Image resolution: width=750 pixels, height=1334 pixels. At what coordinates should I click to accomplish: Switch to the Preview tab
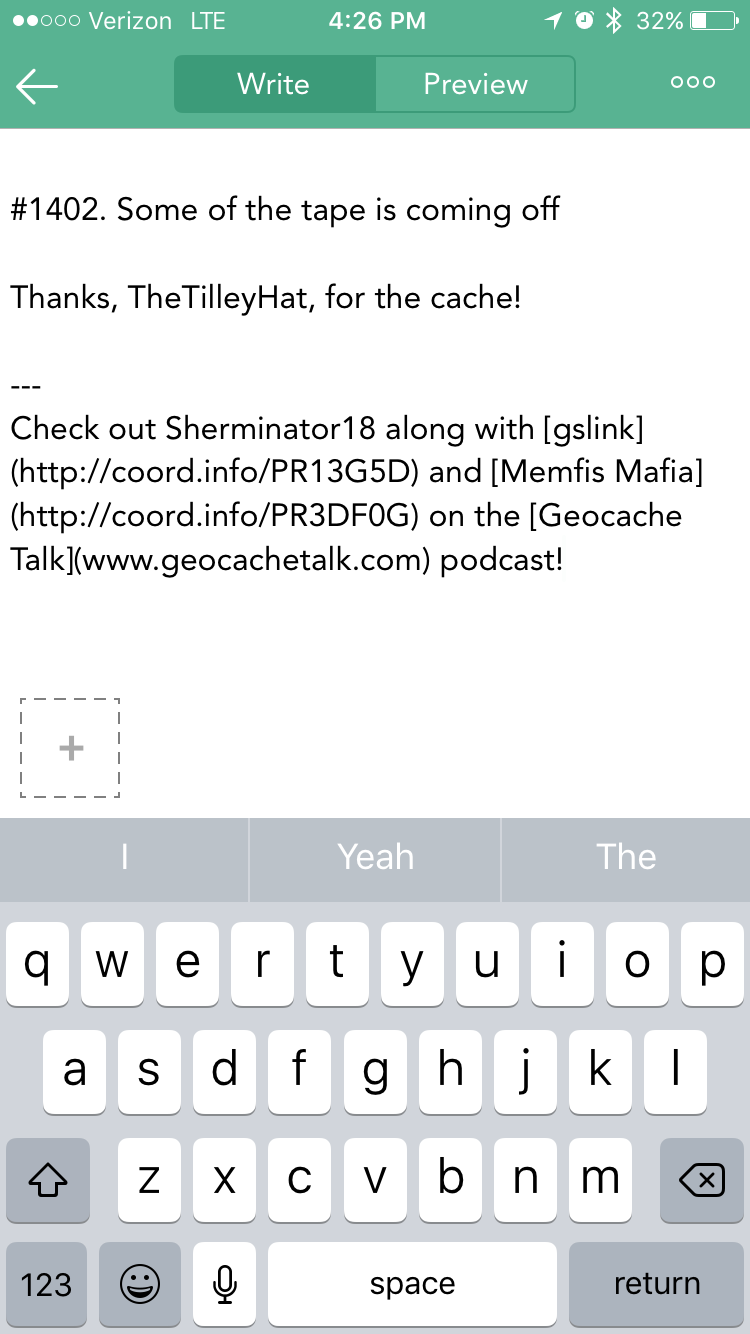pyautogui.click(x=475, y=84)
